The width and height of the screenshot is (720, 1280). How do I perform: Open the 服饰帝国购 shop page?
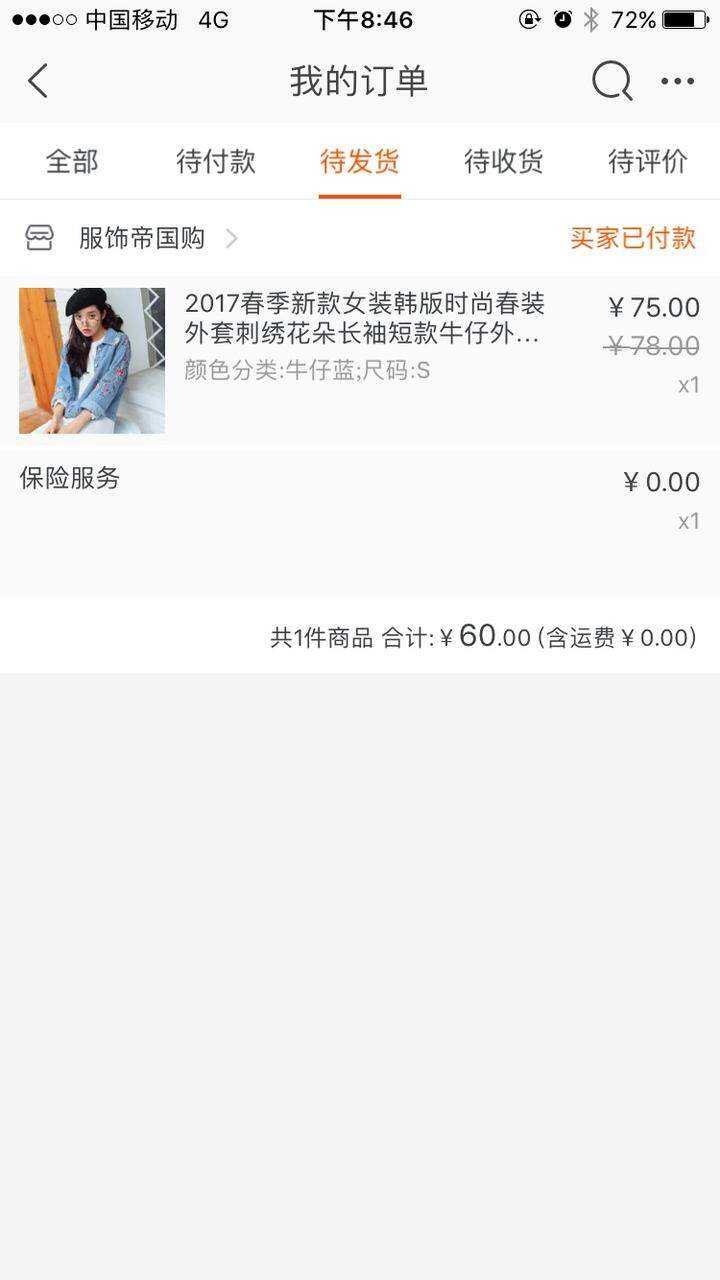point(142,238)
